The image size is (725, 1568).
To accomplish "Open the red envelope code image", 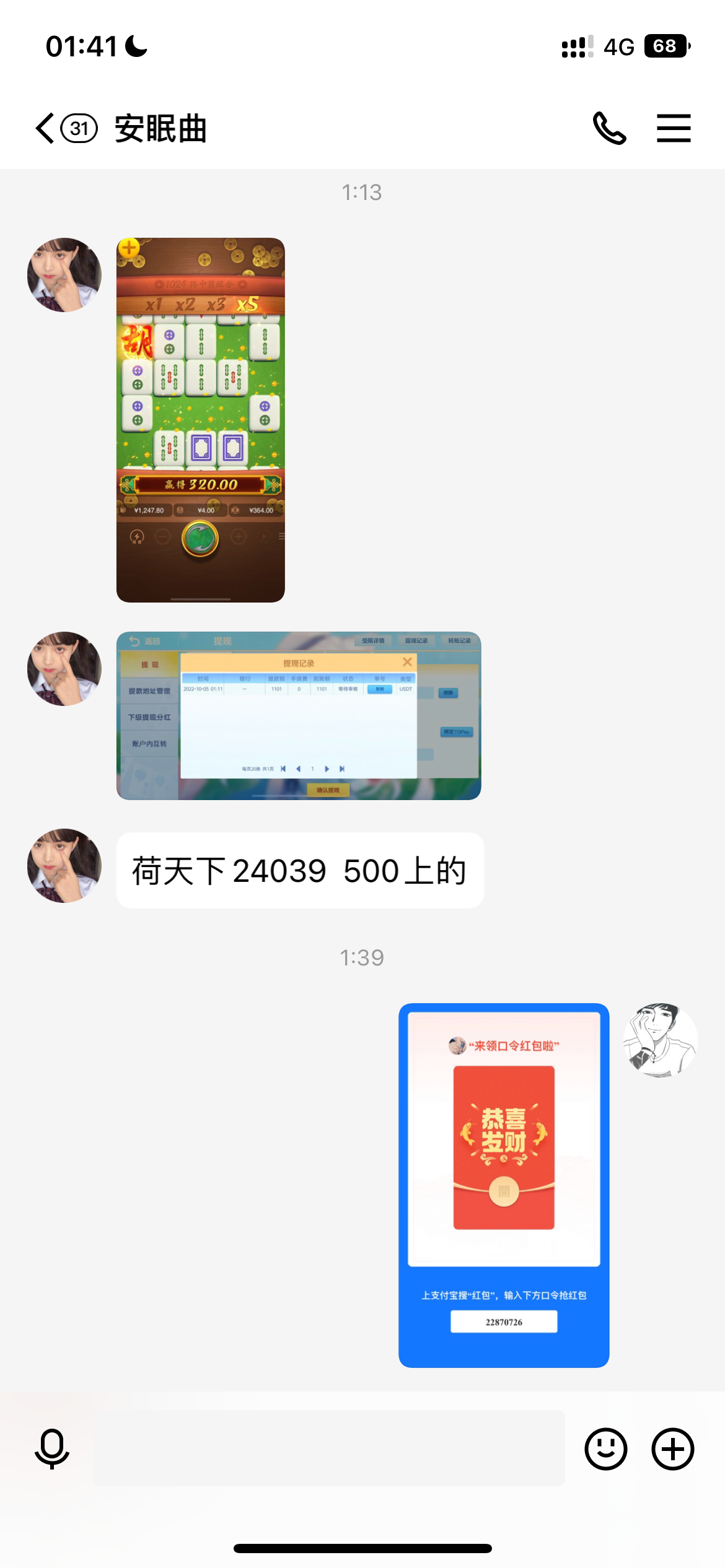I will pos(503,1185).
